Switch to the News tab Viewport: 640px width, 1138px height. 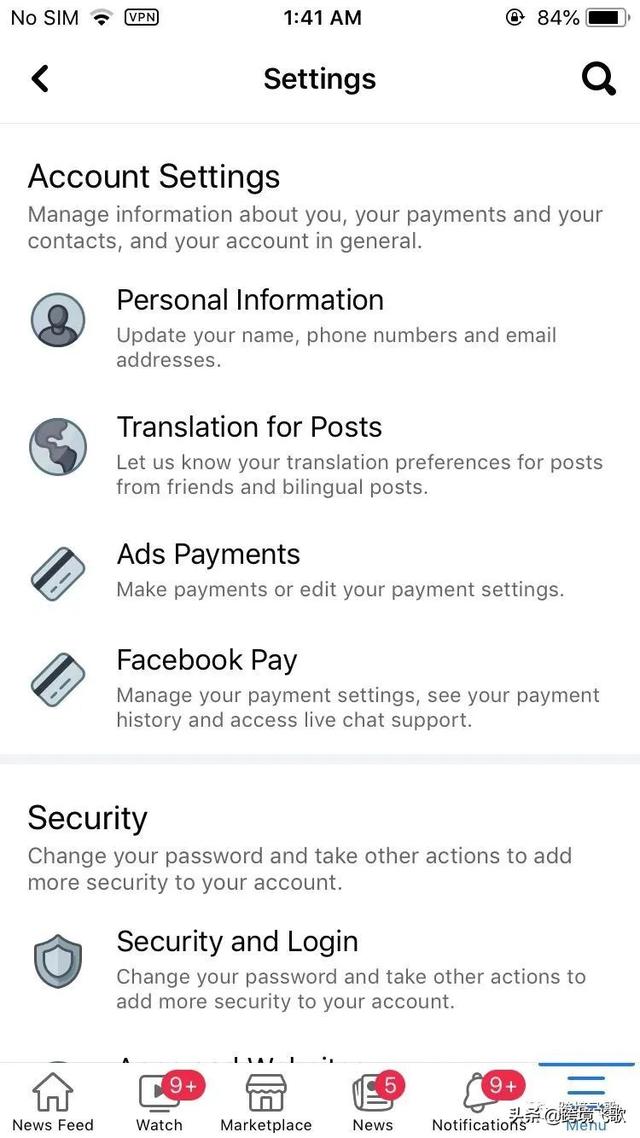pyautogui.click(x=373, y=1100)
